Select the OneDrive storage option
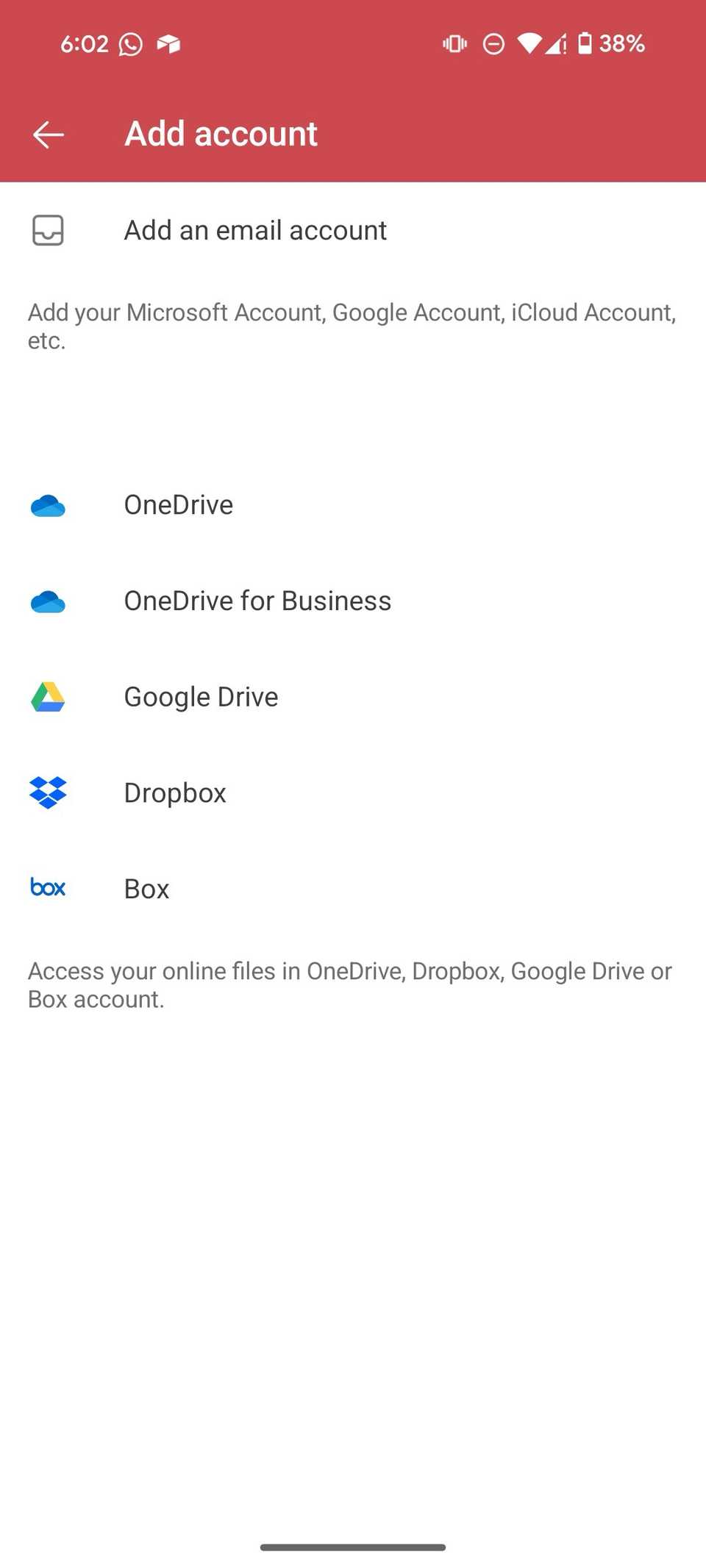Image resolution: width=706 pixels, height=1568 pixels. point(179,505)
